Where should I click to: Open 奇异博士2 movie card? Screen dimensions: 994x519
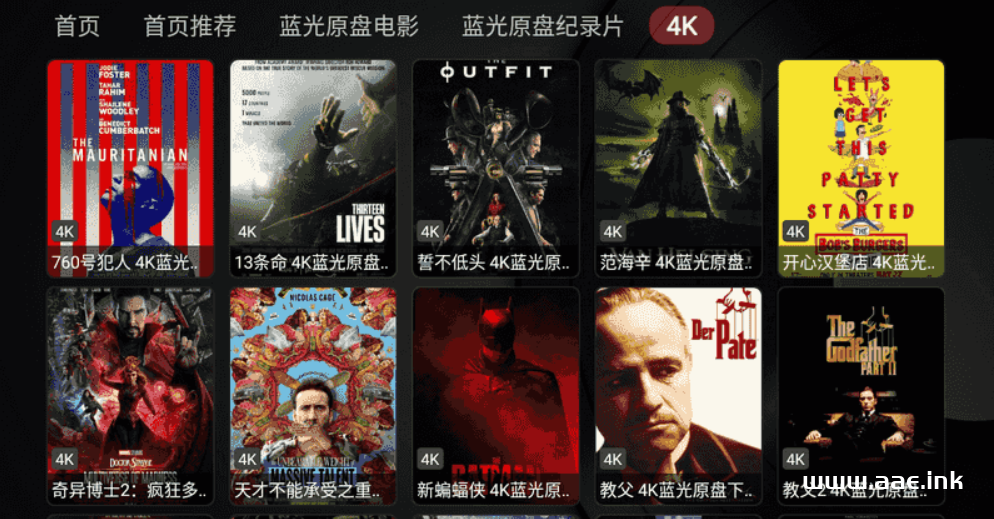[x=130, y=396]
